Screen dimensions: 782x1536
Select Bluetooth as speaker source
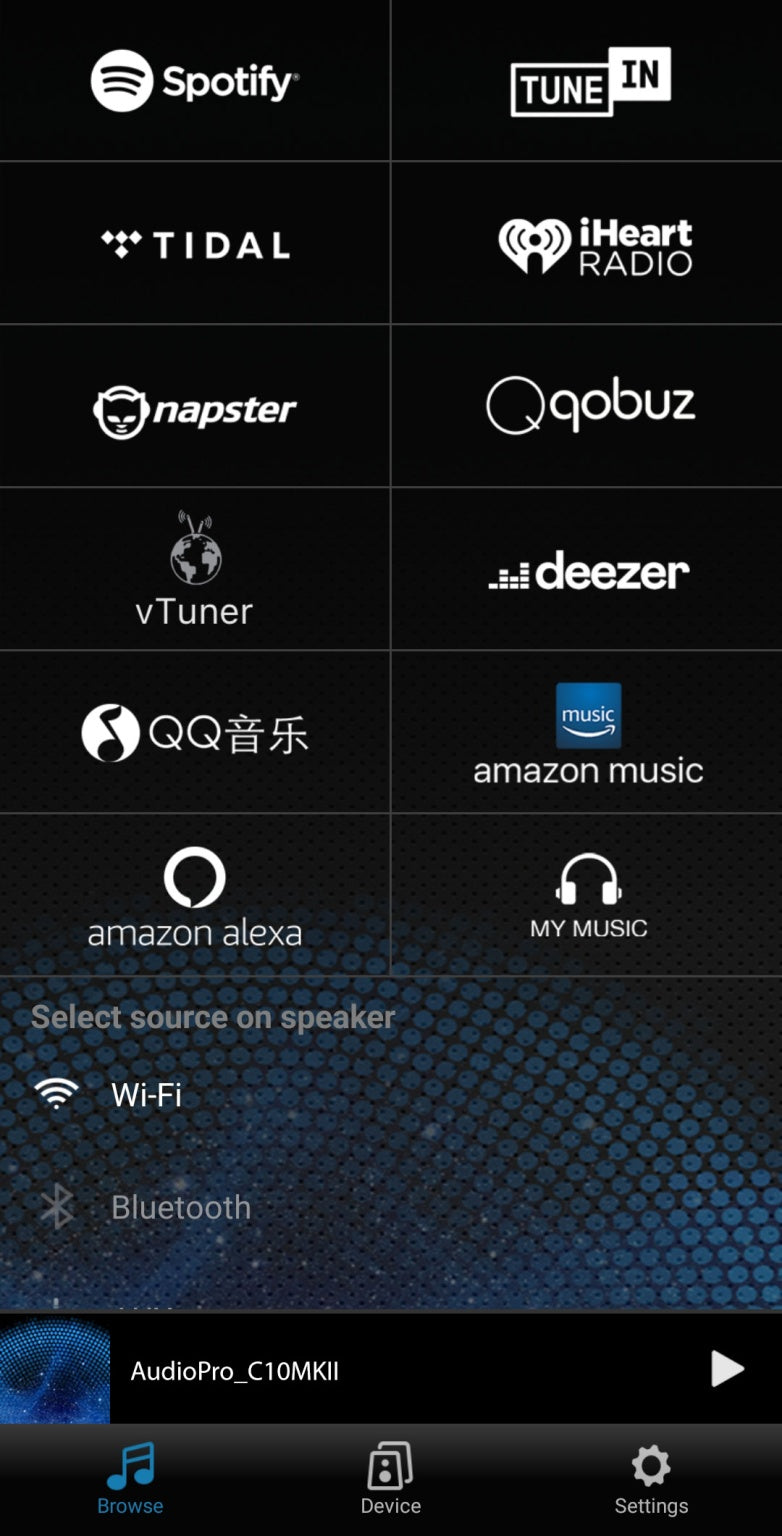pos(180,1207)
